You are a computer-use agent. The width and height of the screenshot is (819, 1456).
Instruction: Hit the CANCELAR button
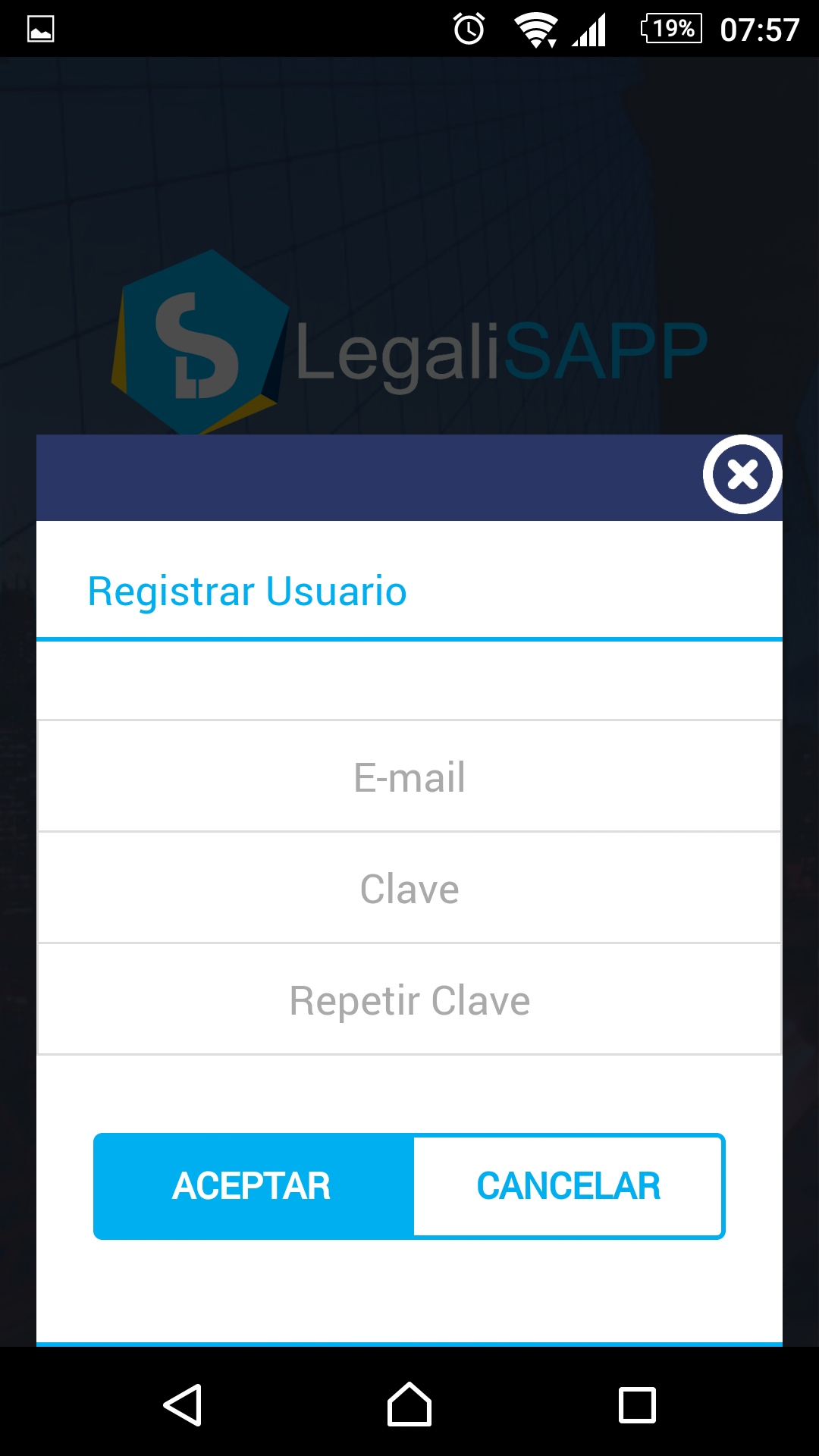pyautogui.click(x=569, y=1186)
